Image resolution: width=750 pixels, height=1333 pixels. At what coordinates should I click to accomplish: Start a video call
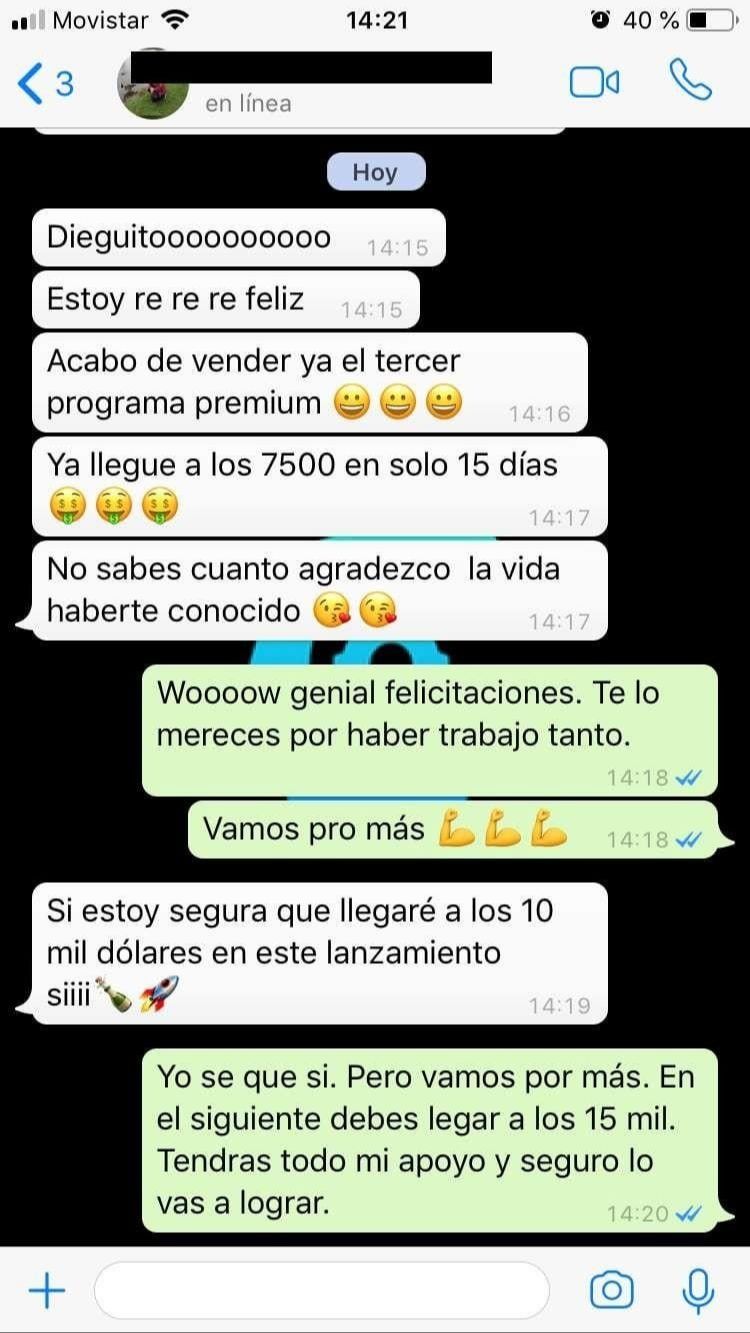(x=594, y=82)
